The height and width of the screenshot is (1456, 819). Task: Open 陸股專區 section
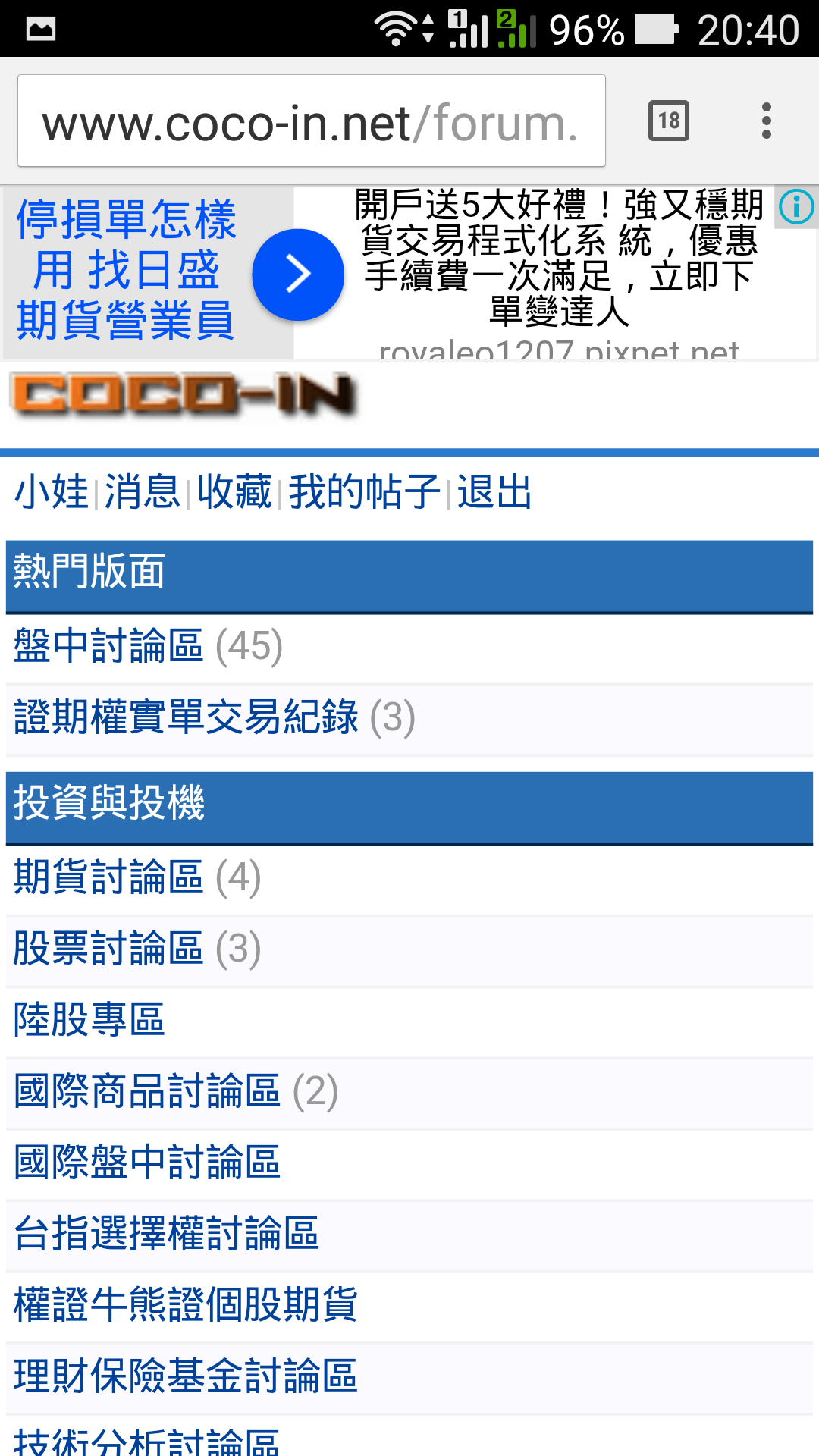89,1020
